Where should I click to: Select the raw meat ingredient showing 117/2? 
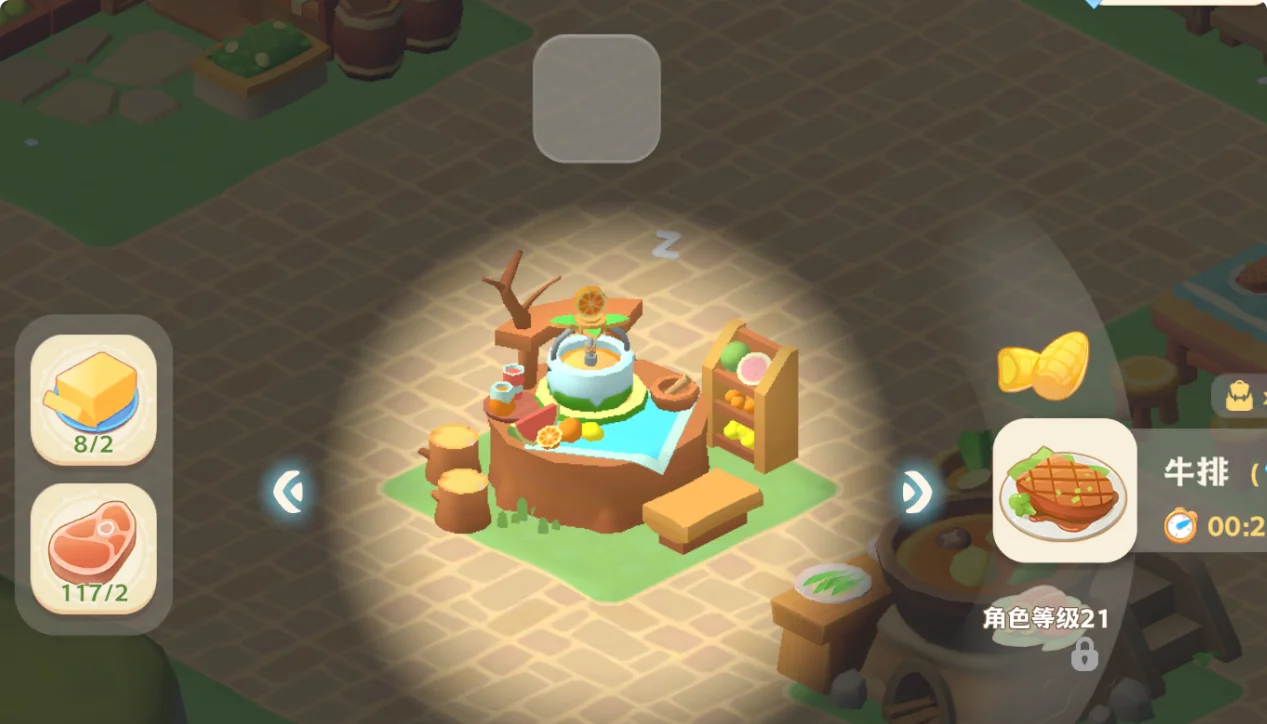[93, 548]
